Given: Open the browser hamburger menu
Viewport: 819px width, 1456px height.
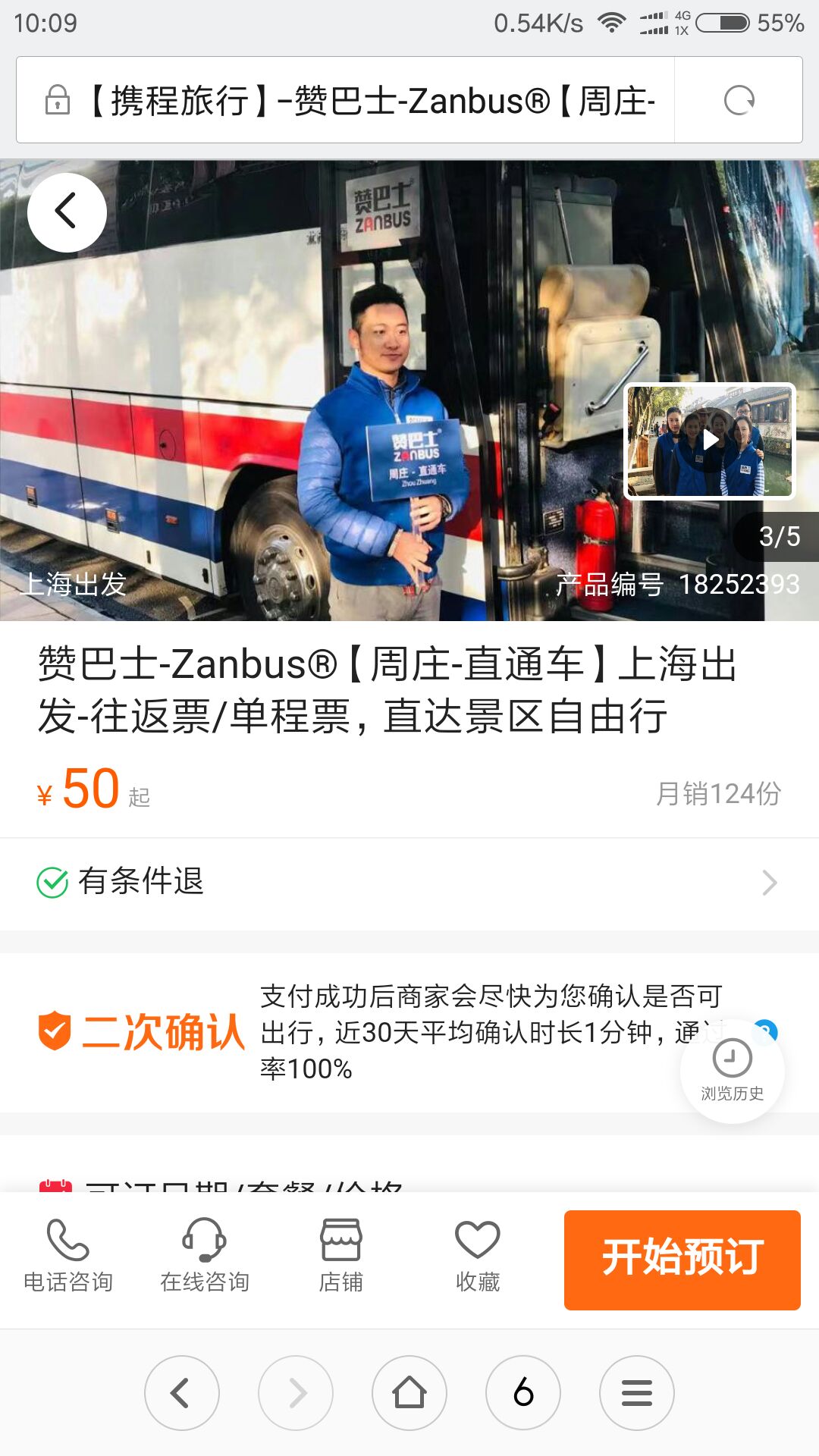Looking at the screenshot, I should pyautogui.click(x=636, y=1393).
